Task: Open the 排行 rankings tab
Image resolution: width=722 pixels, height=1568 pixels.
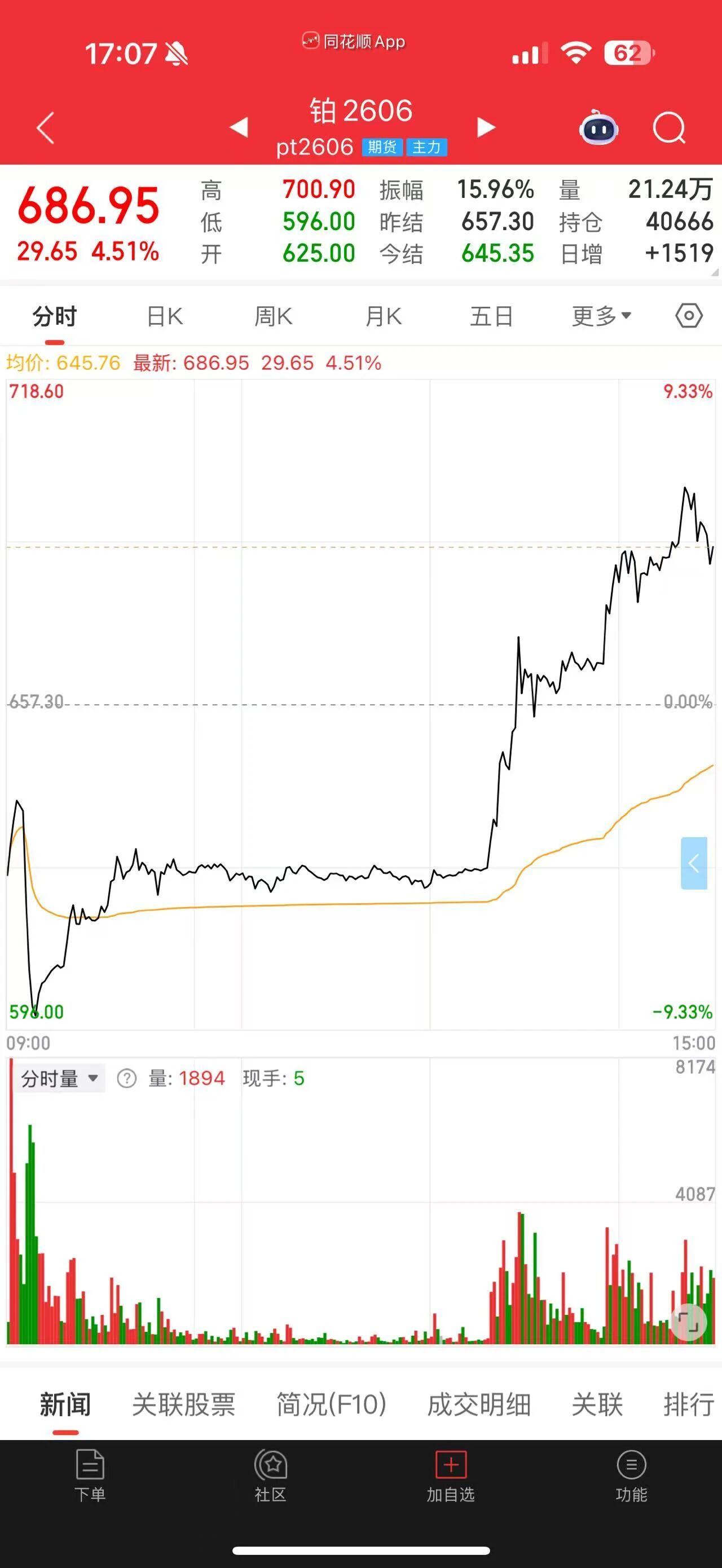Action: (x=688, y=1406)
